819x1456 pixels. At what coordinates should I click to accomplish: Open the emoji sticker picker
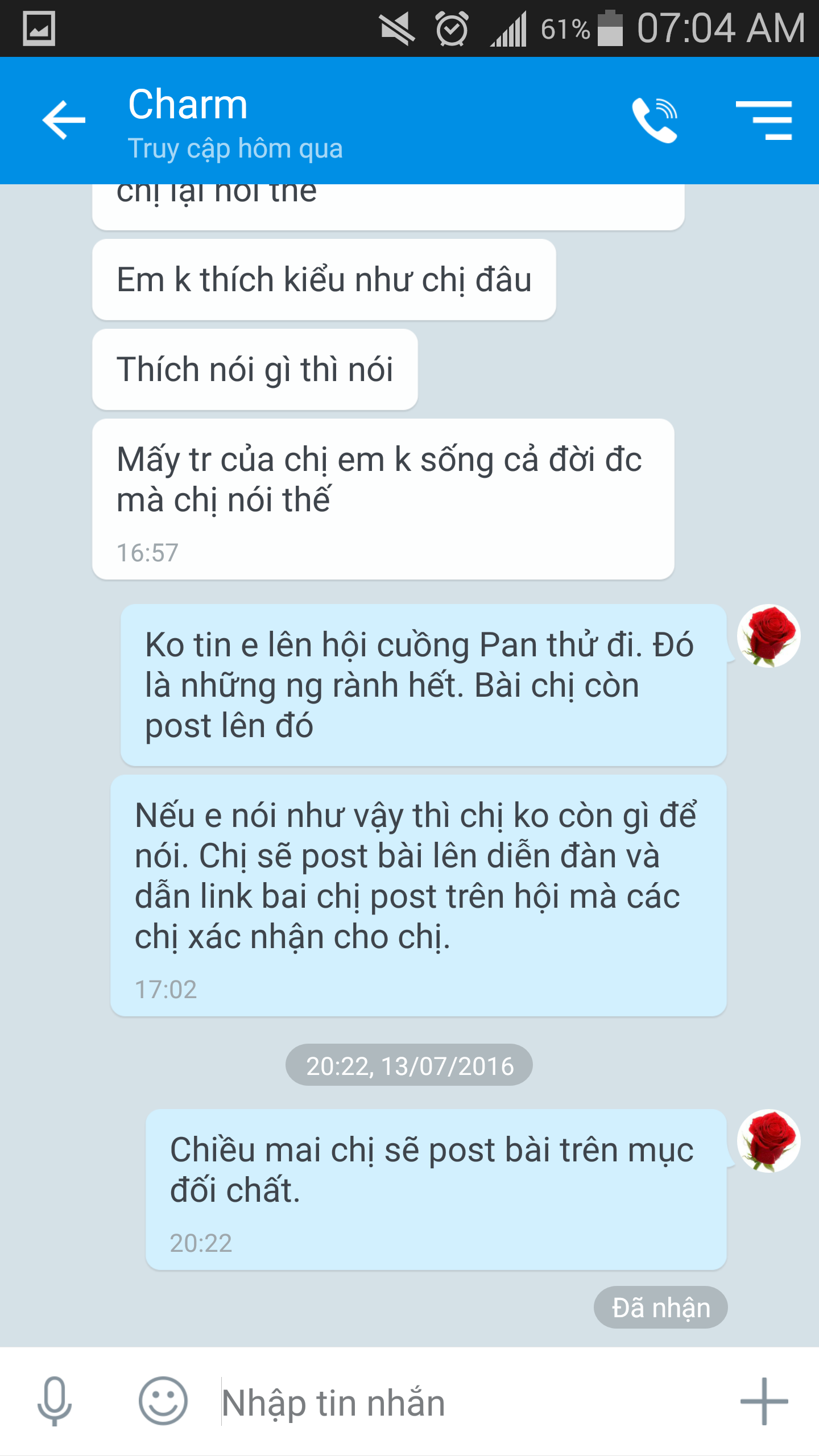click(163, 1401)
